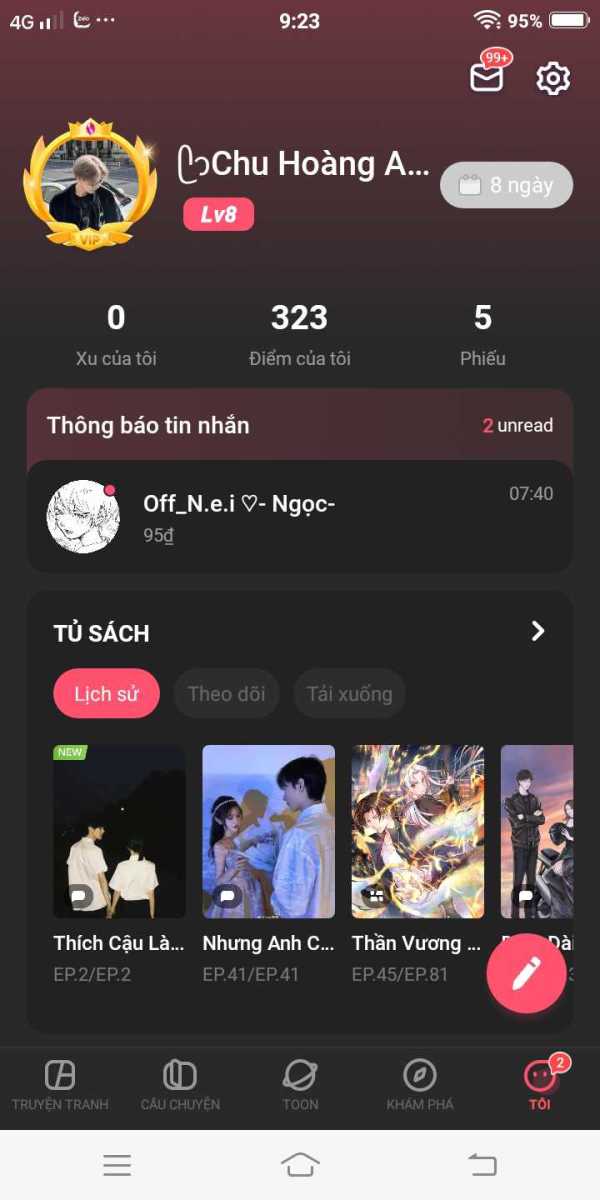Open message from Off_N.e.i ♡- Ngọc-
The width and height of the screenshot is (600, 1200).
tap(300, 516)
